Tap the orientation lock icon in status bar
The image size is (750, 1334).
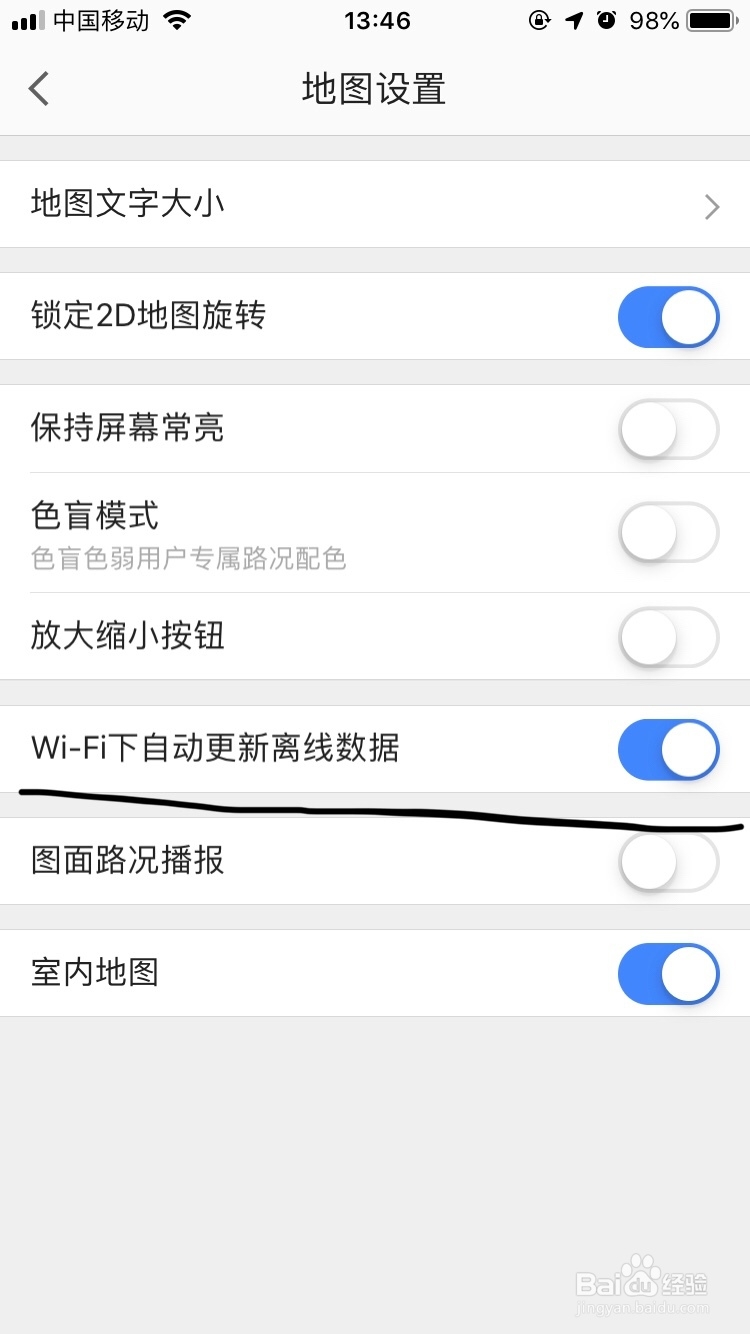point(540,20)
